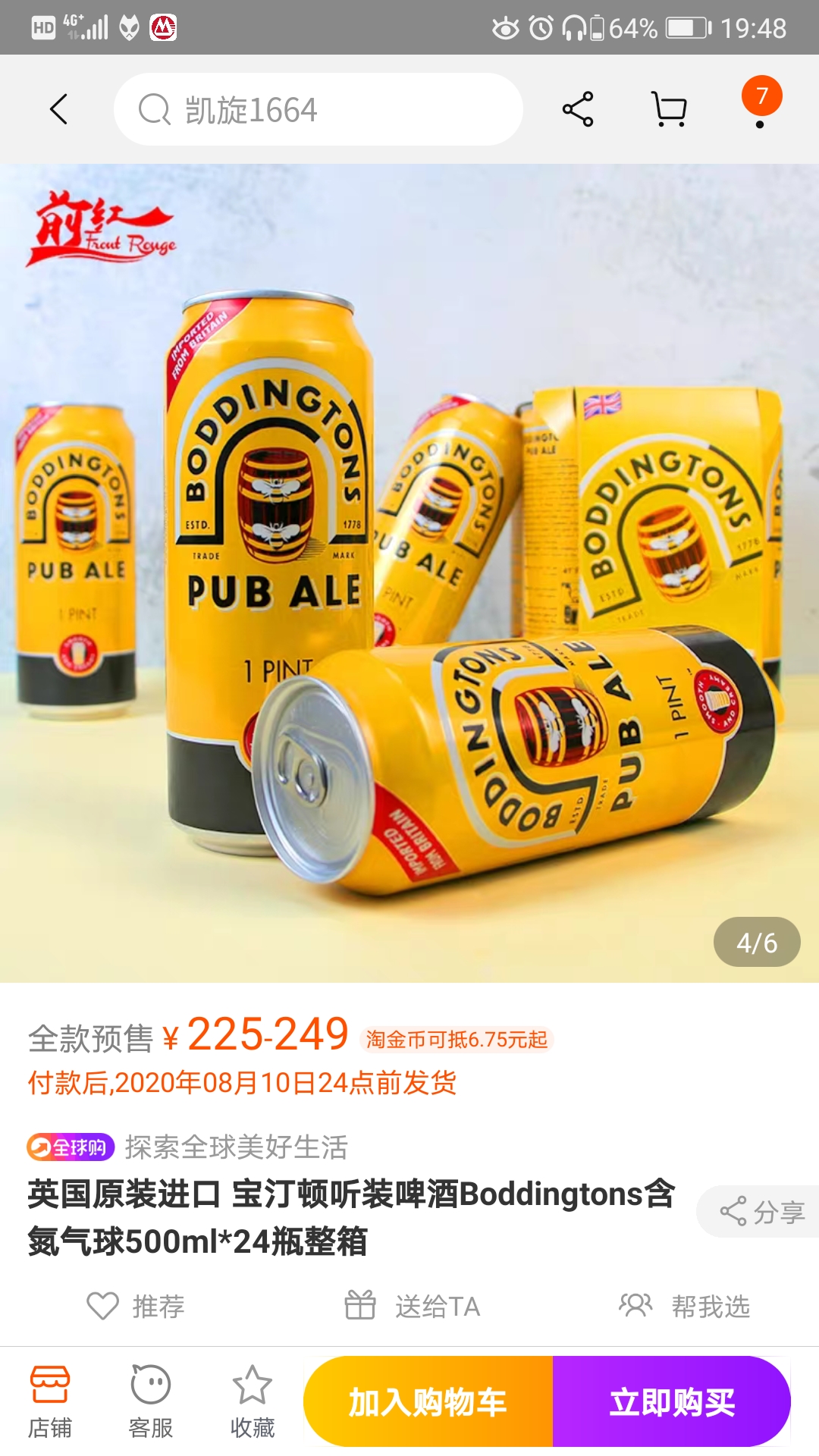The image size is (819, 1456).
Task: Go back to the previous page
Action: 59,109
